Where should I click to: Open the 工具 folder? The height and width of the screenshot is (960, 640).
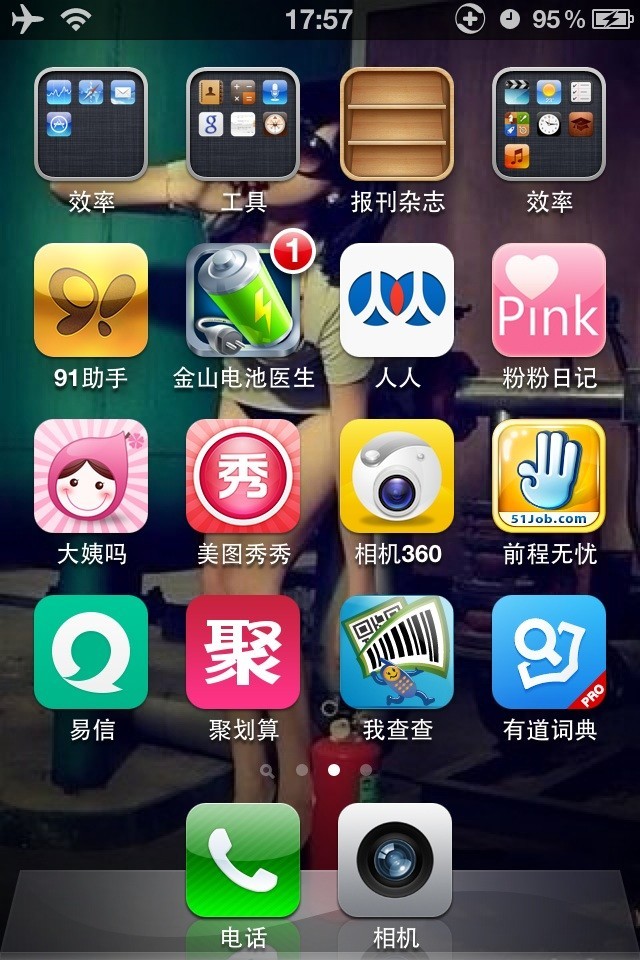coord(243,124)
